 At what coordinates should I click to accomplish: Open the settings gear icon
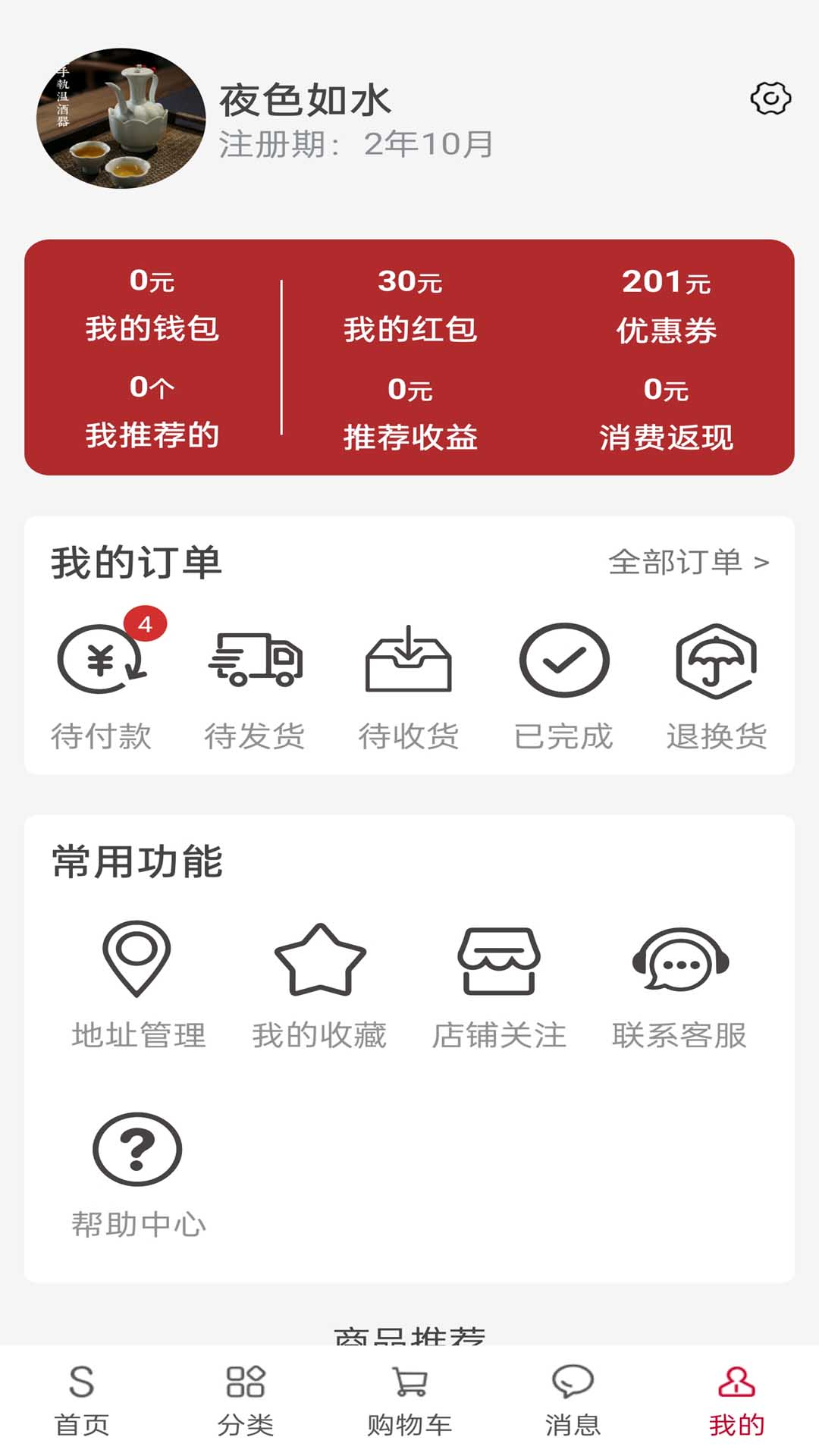tap(770, 99)
